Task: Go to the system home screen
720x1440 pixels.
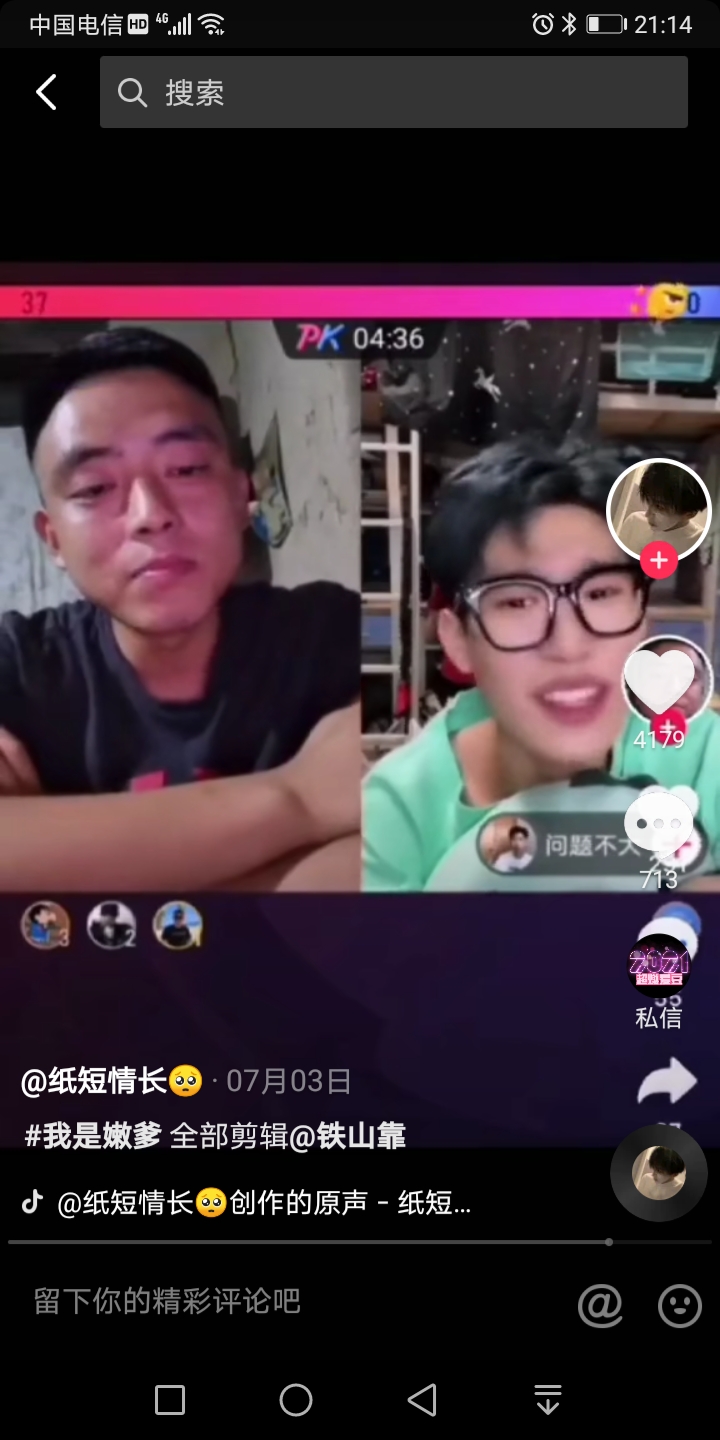Action: 296,1399
